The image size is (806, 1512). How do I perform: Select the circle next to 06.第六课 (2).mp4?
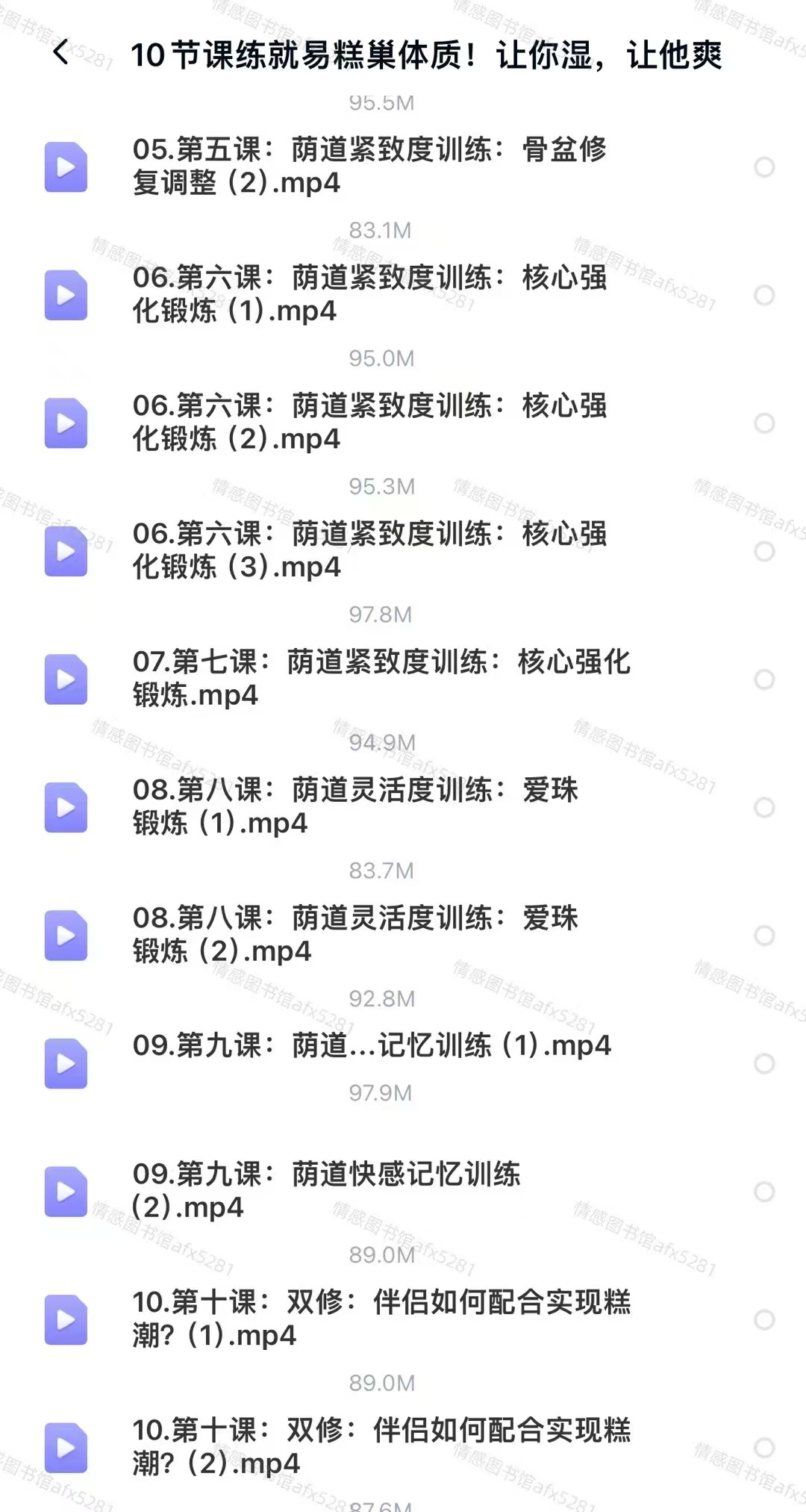[764, 423]
